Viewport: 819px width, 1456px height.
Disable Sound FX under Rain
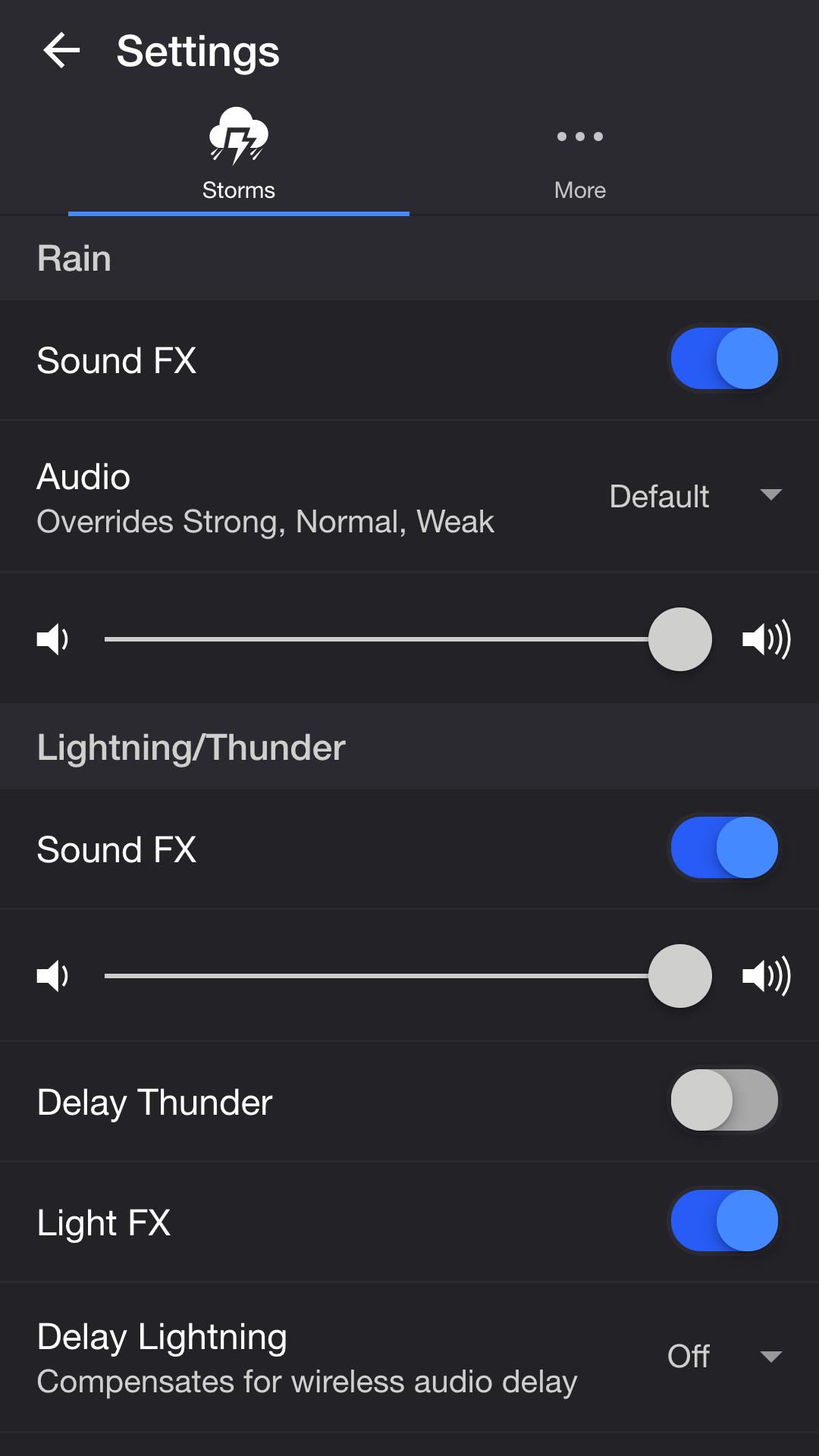[723, 358]
